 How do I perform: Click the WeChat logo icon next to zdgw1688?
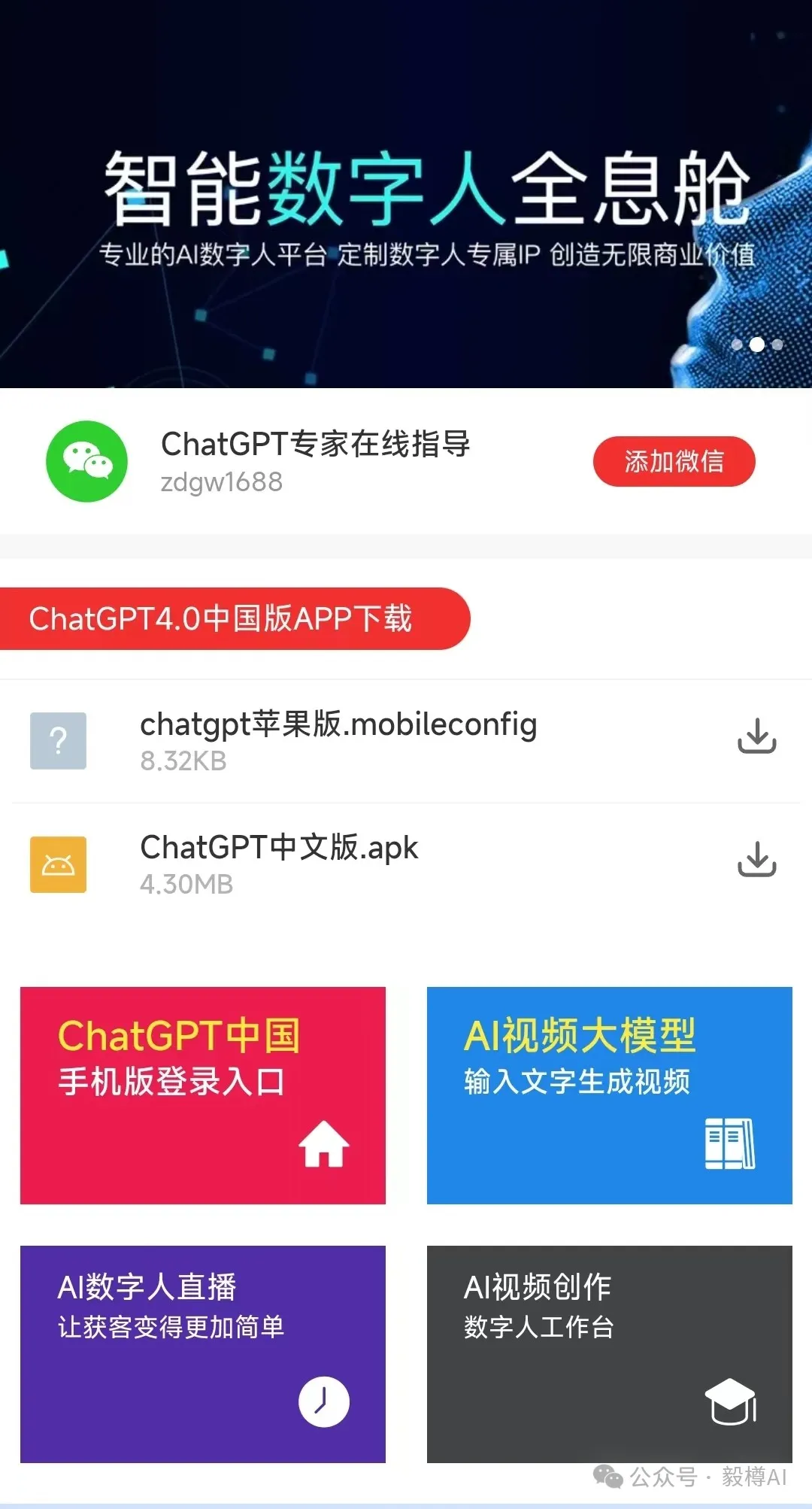(x=86, y=461)
